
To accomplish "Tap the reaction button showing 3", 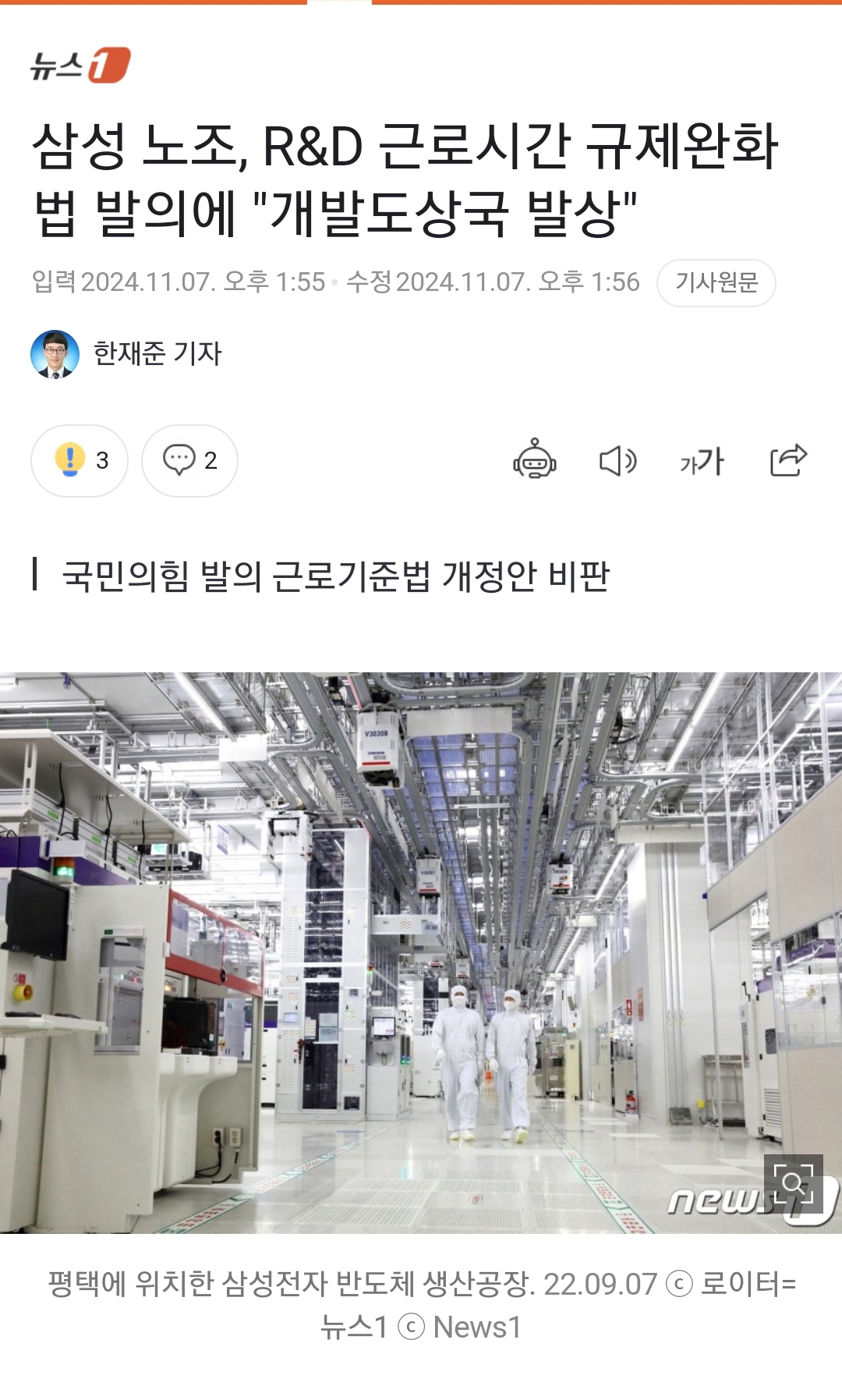I will [80, 460].
